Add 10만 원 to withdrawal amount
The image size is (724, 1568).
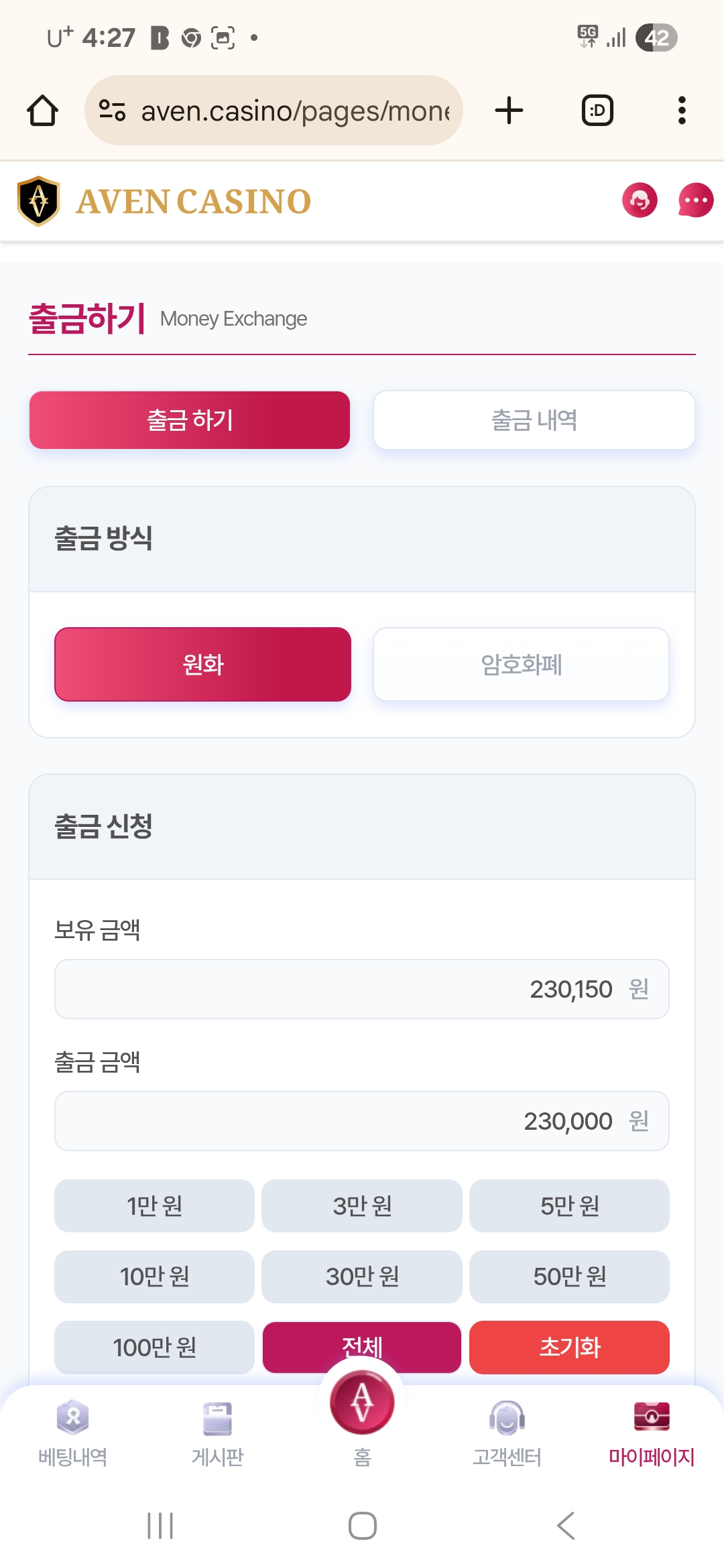point(154,1277)
